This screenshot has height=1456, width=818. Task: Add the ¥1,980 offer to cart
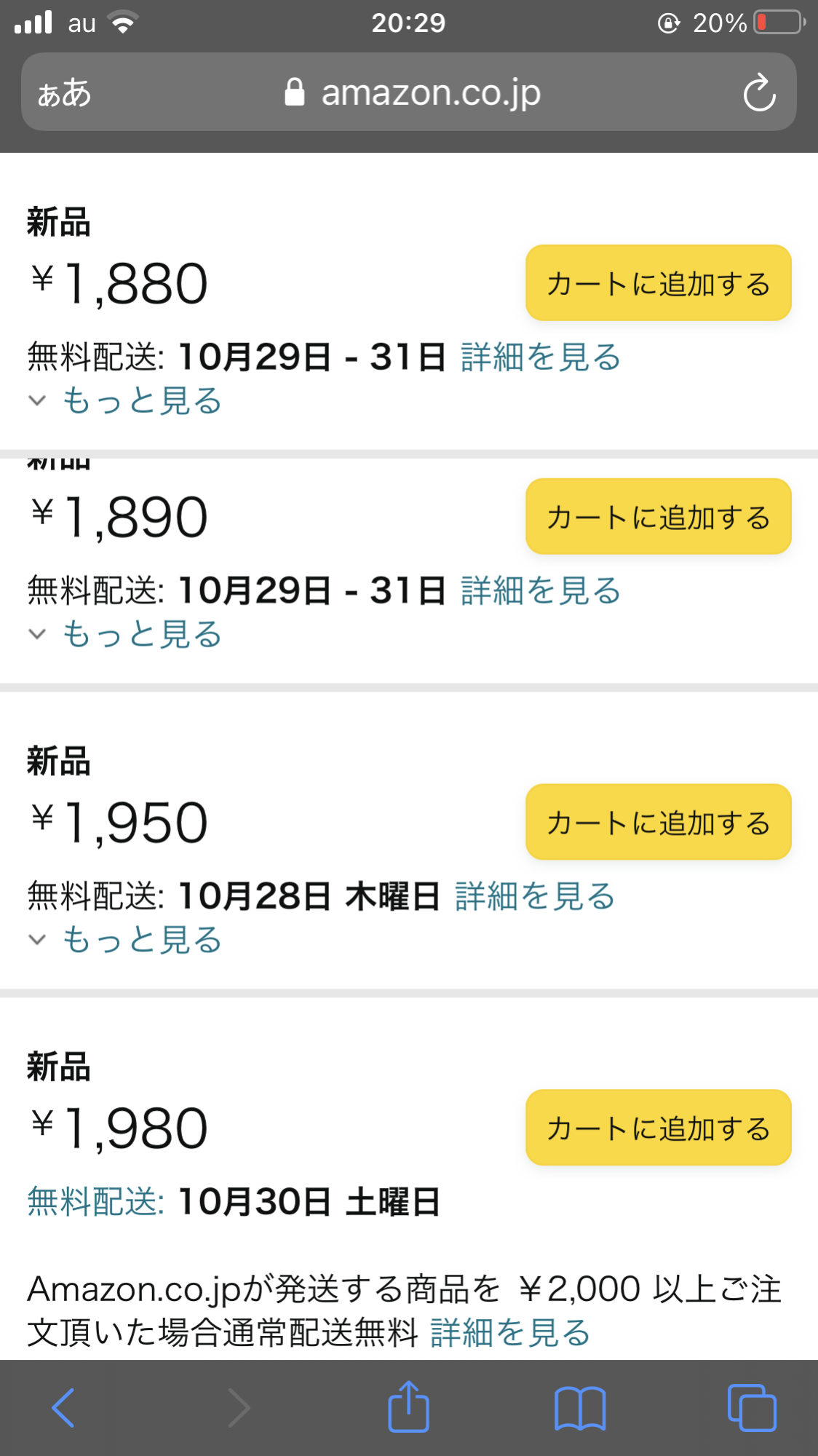(658, 1128)
